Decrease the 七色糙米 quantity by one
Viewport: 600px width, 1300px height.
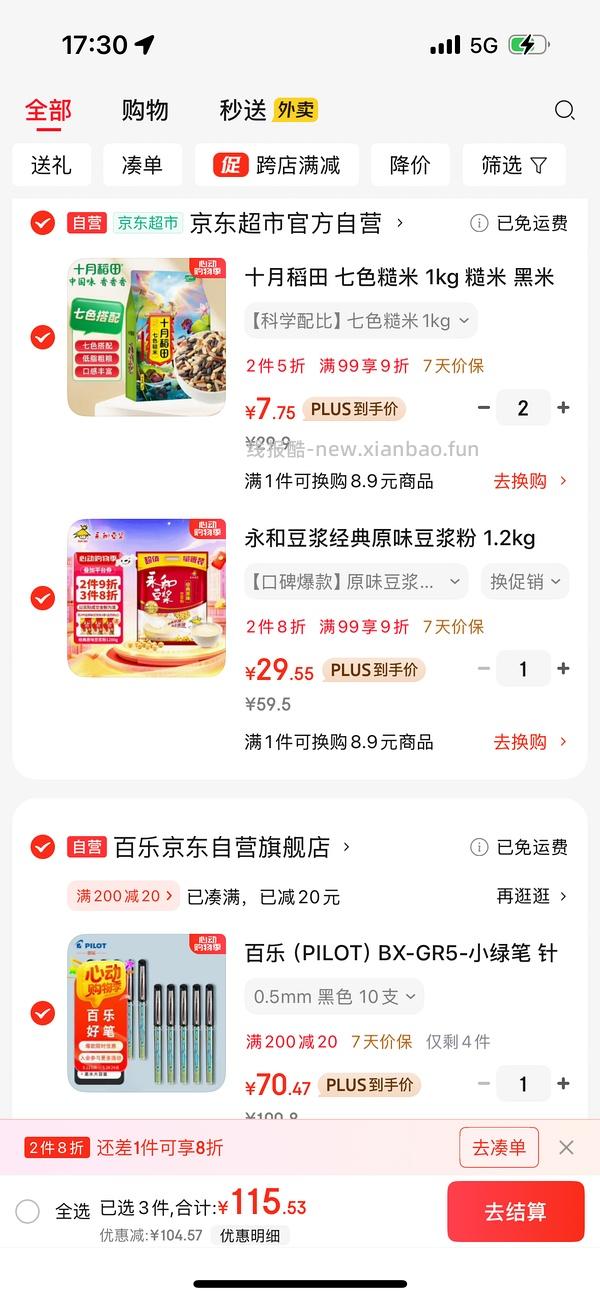pyautogui.click(x=484, y=408)
